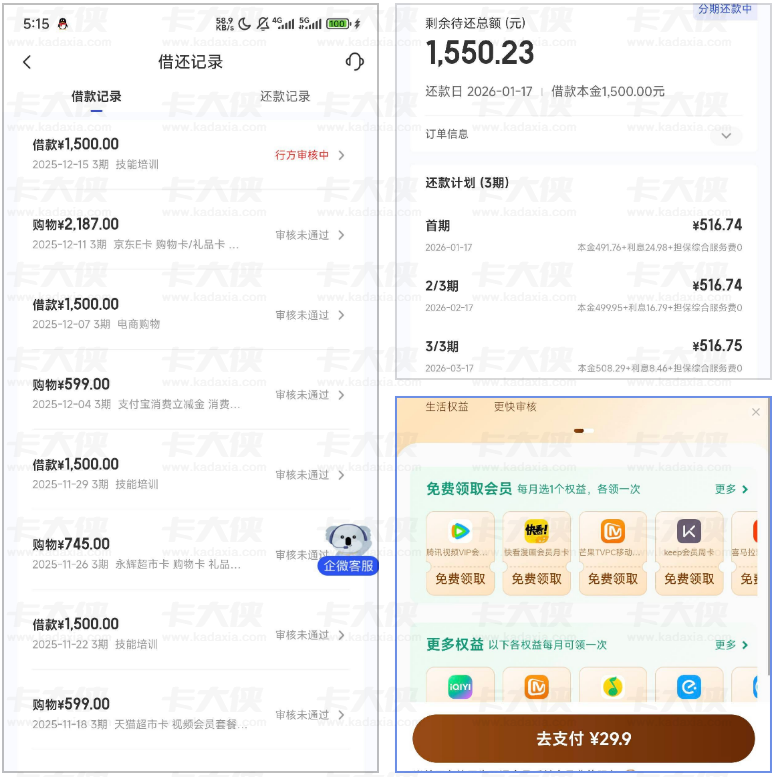Expand the 京东E卡 purchase record
The height and width of the screenshot is (777, 776).
(339, 235)
